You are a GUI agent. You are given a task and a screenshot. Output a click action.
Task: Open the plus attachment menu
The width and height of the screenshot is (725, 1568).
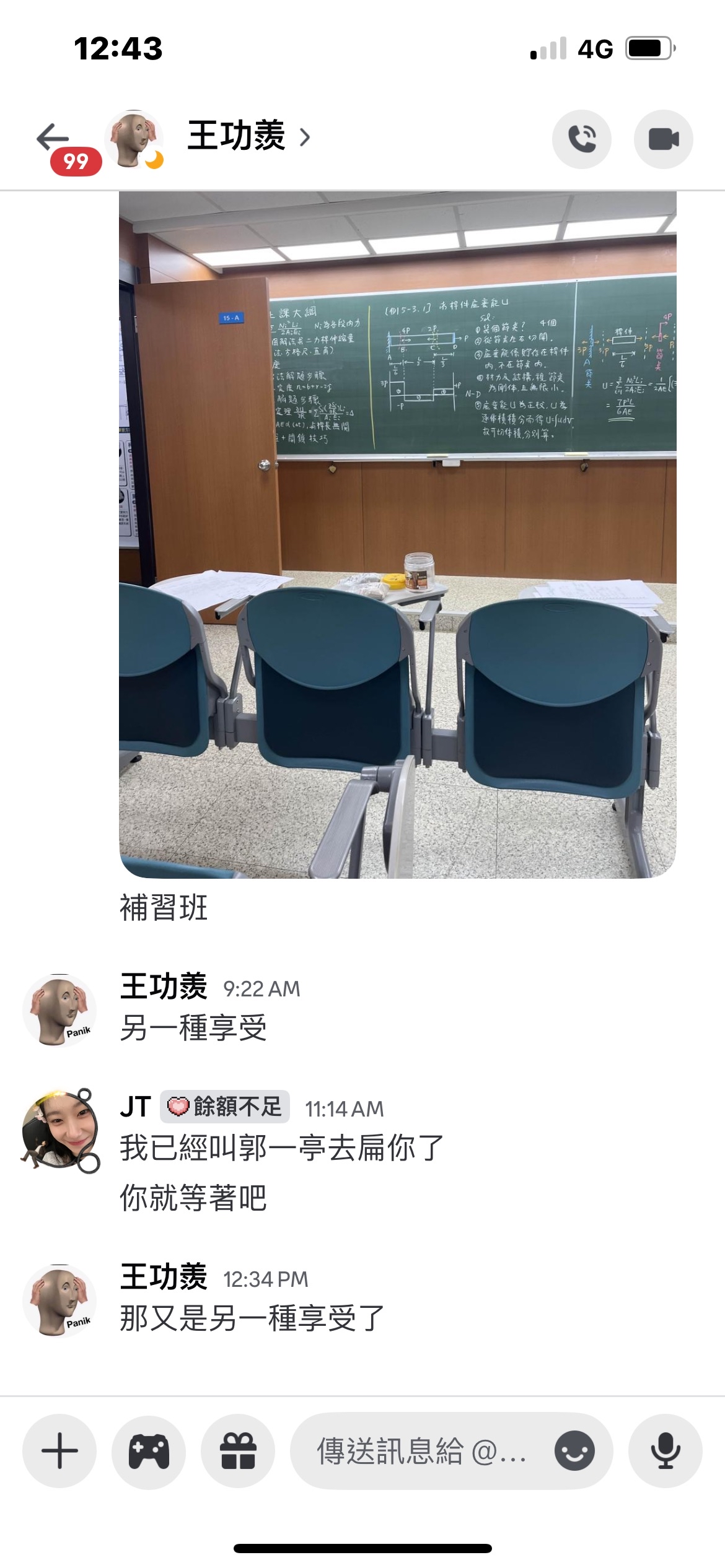[x=59, y=1450]
